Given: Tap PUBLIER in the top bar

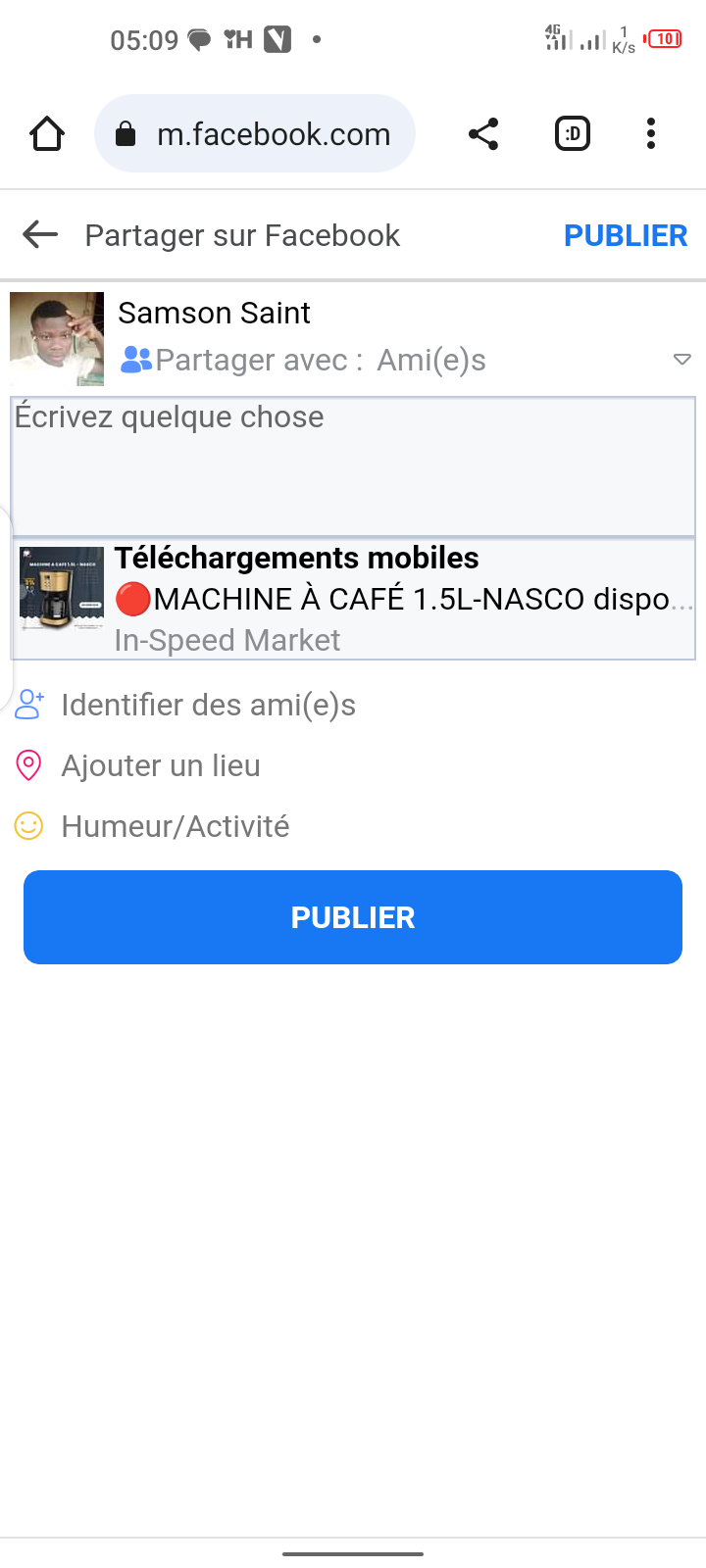Looking at the screenshot, I should pos(625,236).
